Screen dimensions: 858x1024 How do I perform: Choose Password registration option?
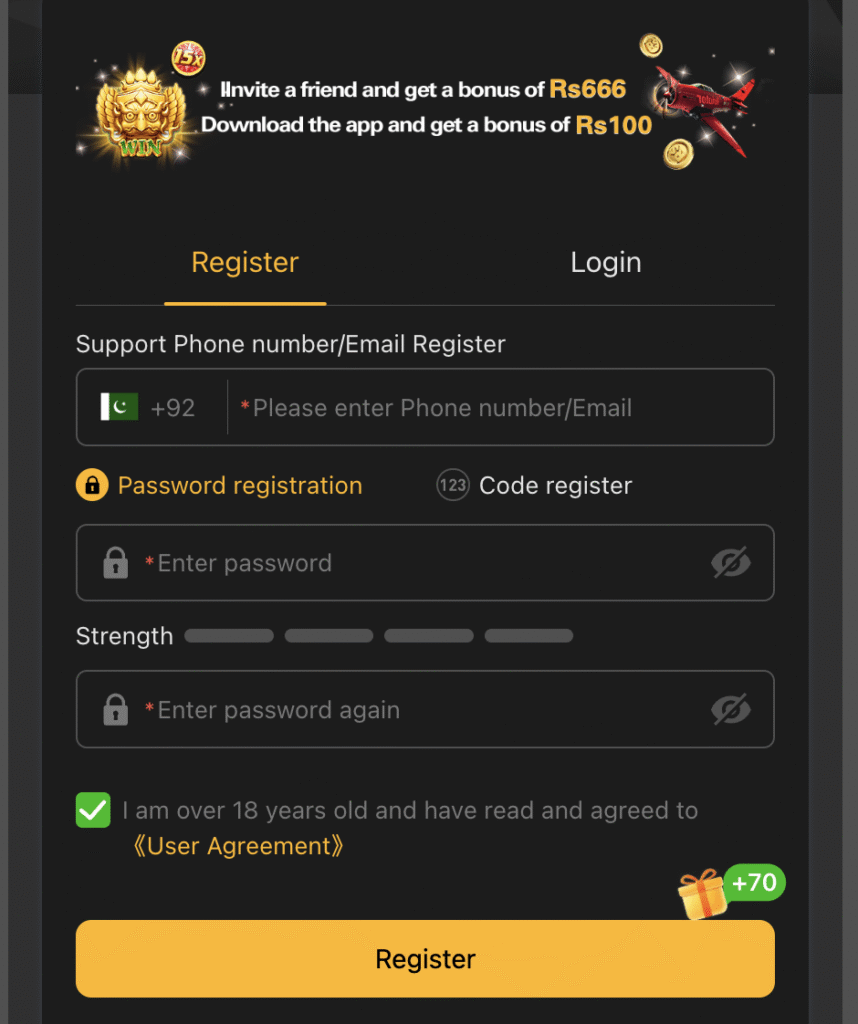tap(220, 486)
